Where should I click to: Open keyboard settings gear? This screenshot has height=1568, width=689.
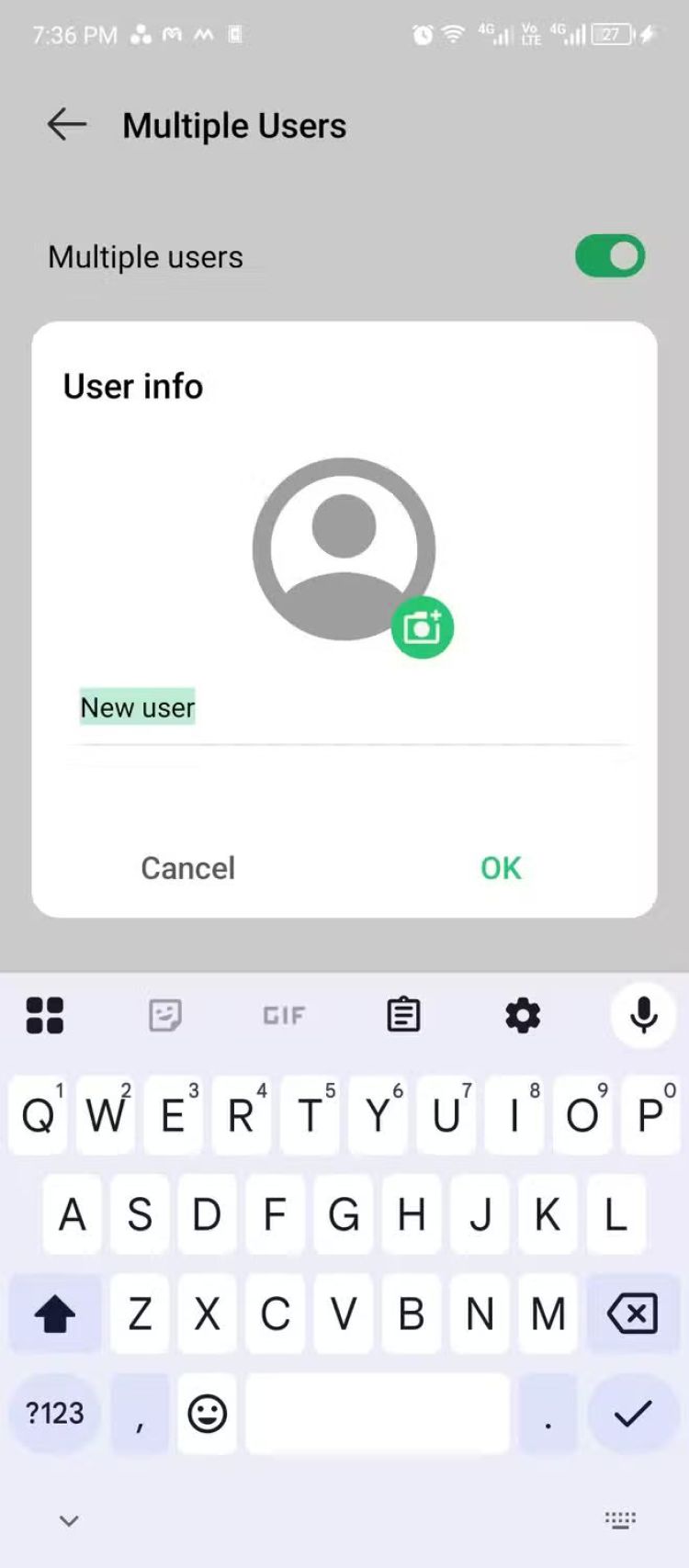click(523, 1015)
